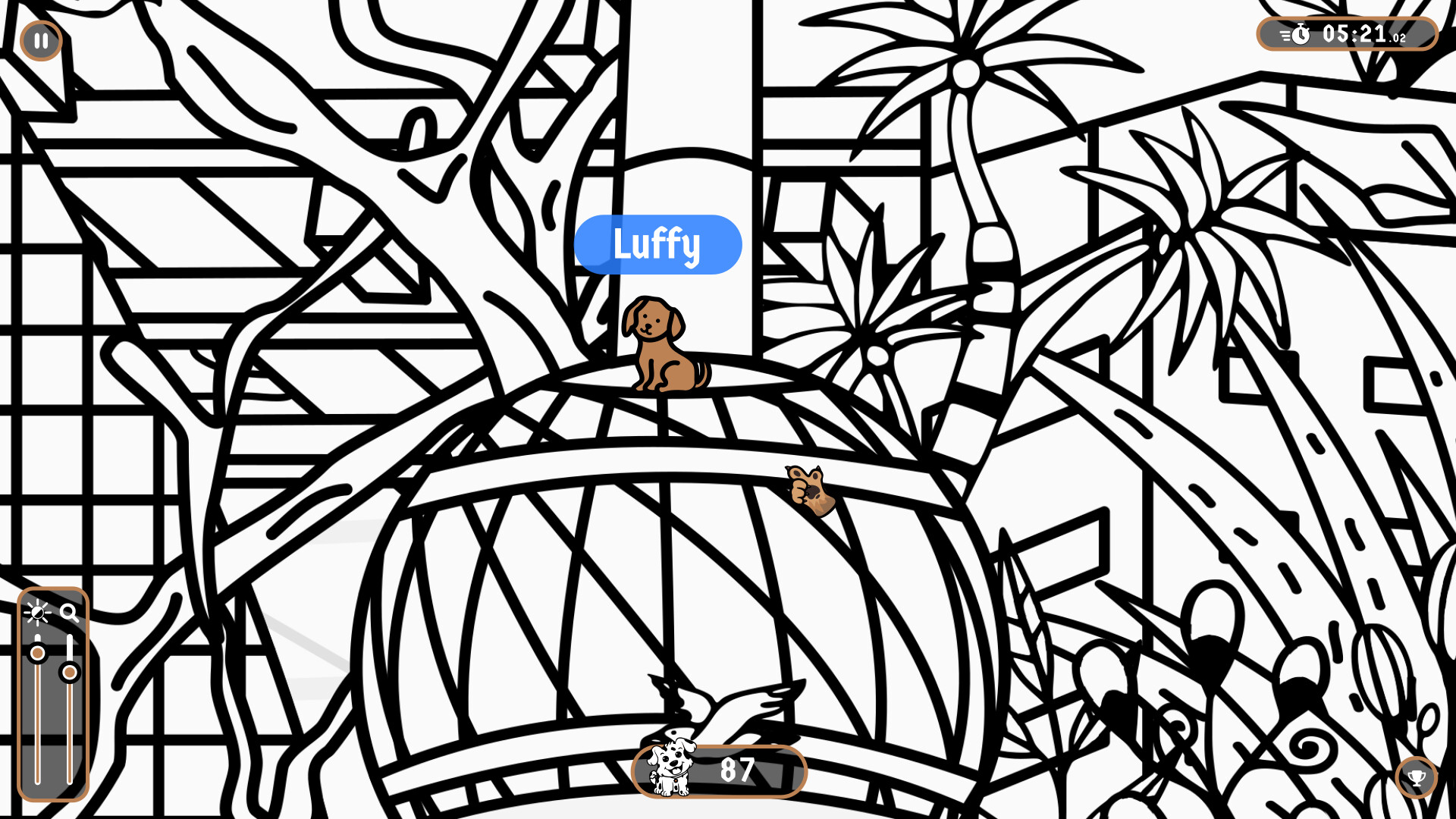Open the remaining dogs counter panel

719,770
